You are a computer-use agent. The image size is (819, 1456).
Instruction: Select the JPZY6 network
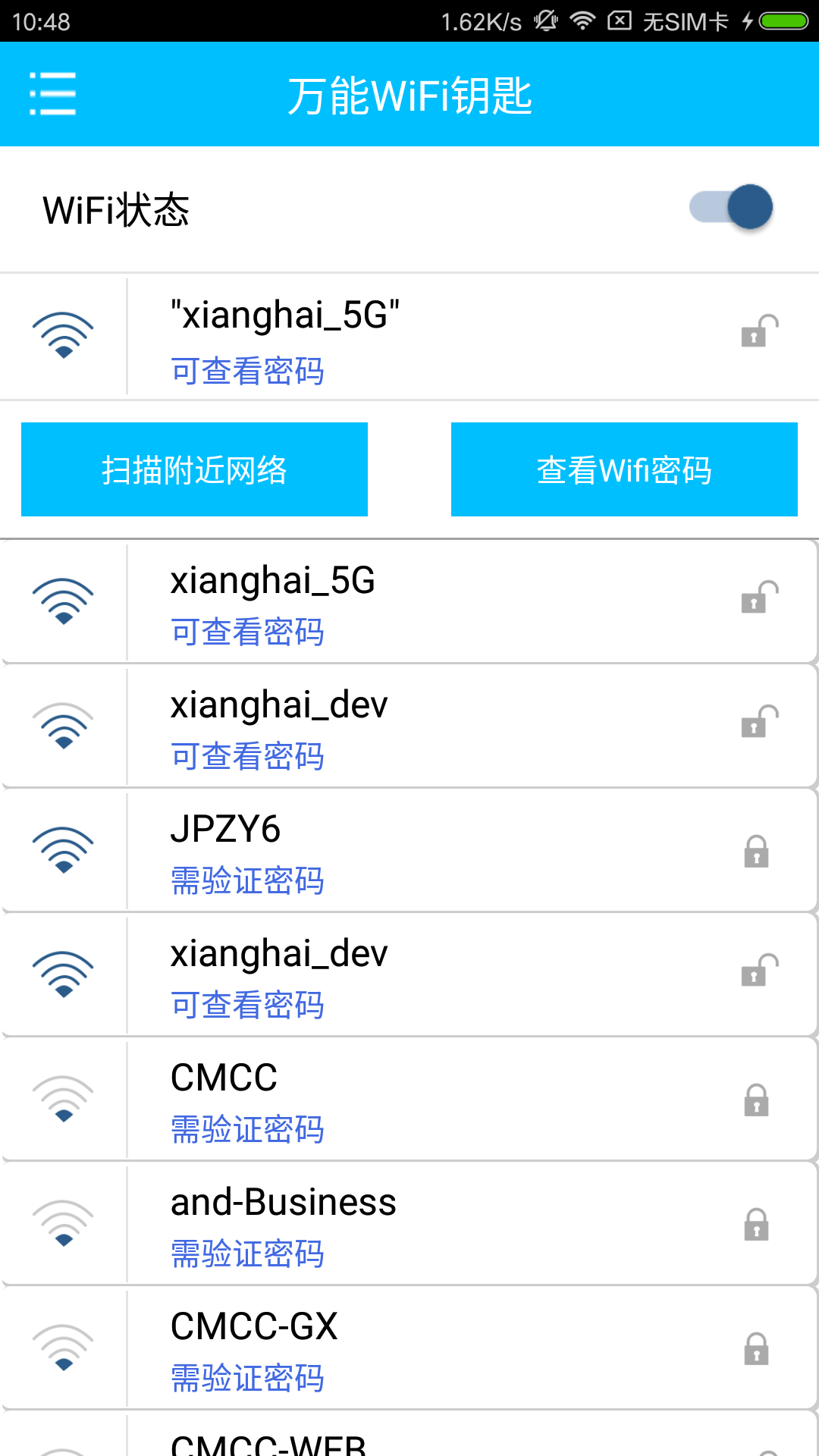click(x=409, y=851)
